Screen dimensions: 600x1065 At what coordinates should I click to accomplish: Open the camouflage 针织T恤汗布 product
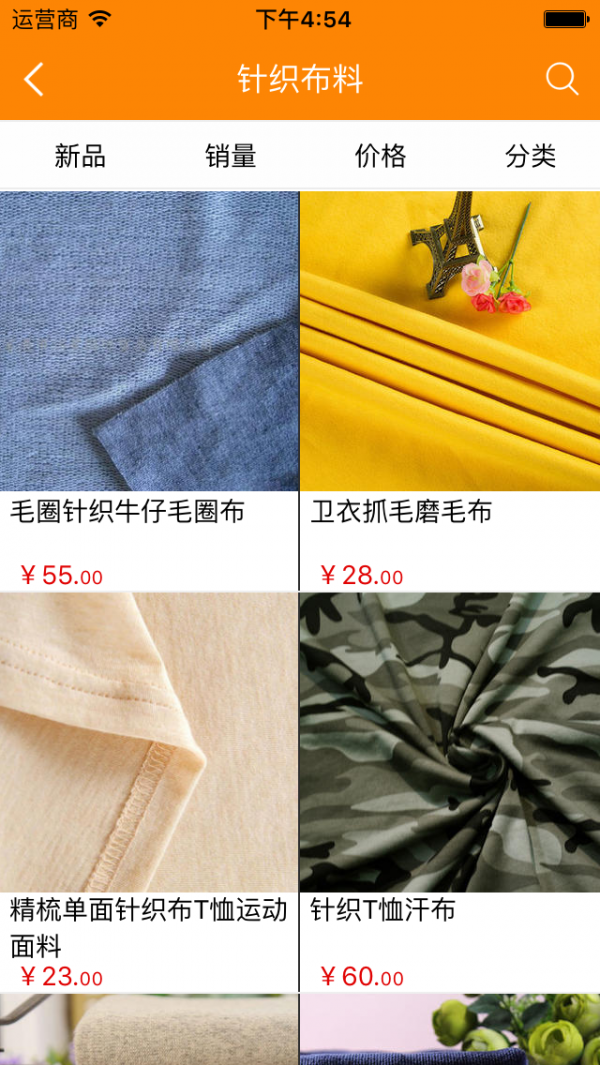point(450,790)
